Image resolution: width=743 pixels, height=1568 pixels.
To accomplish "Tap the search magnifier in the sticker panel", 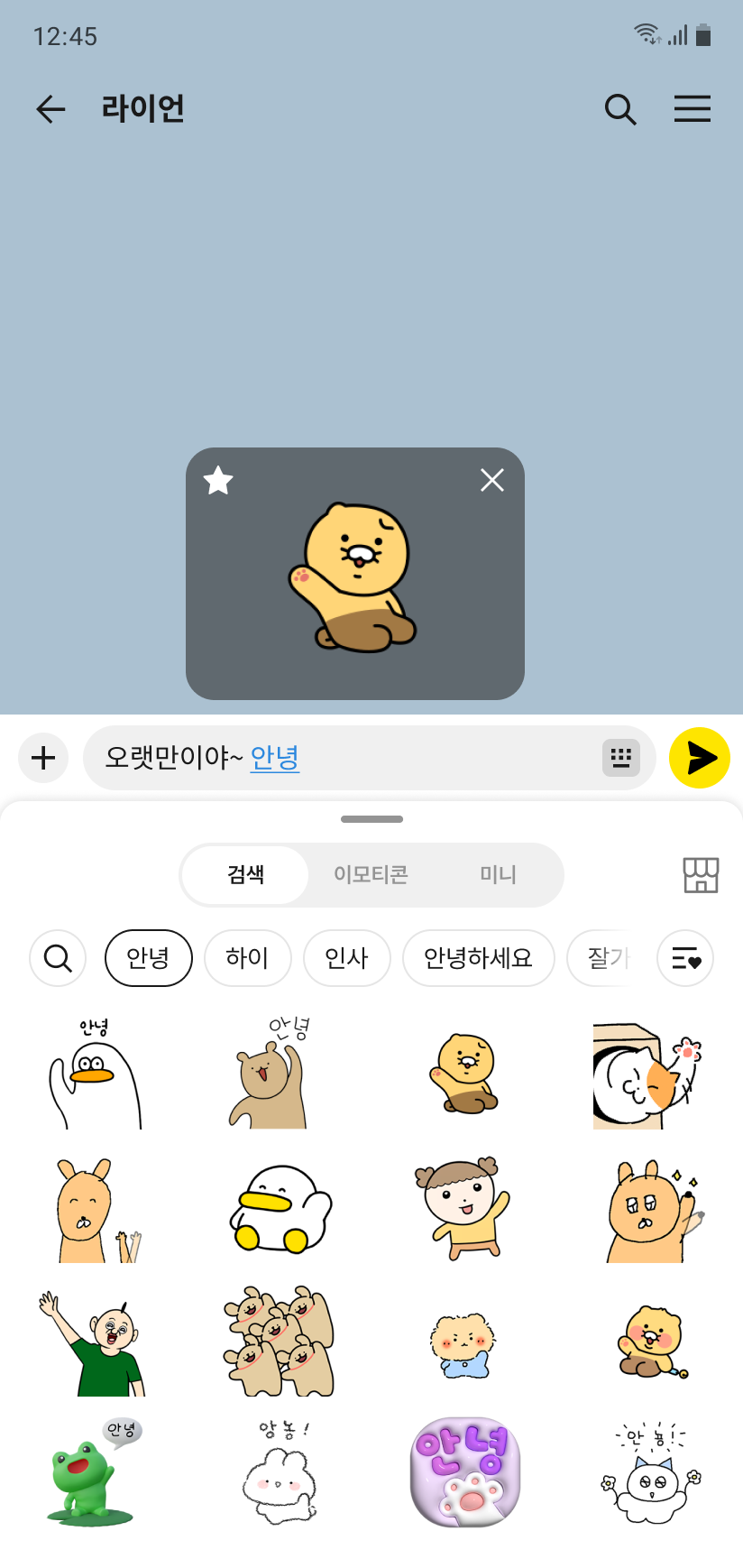I will (57, 958).
